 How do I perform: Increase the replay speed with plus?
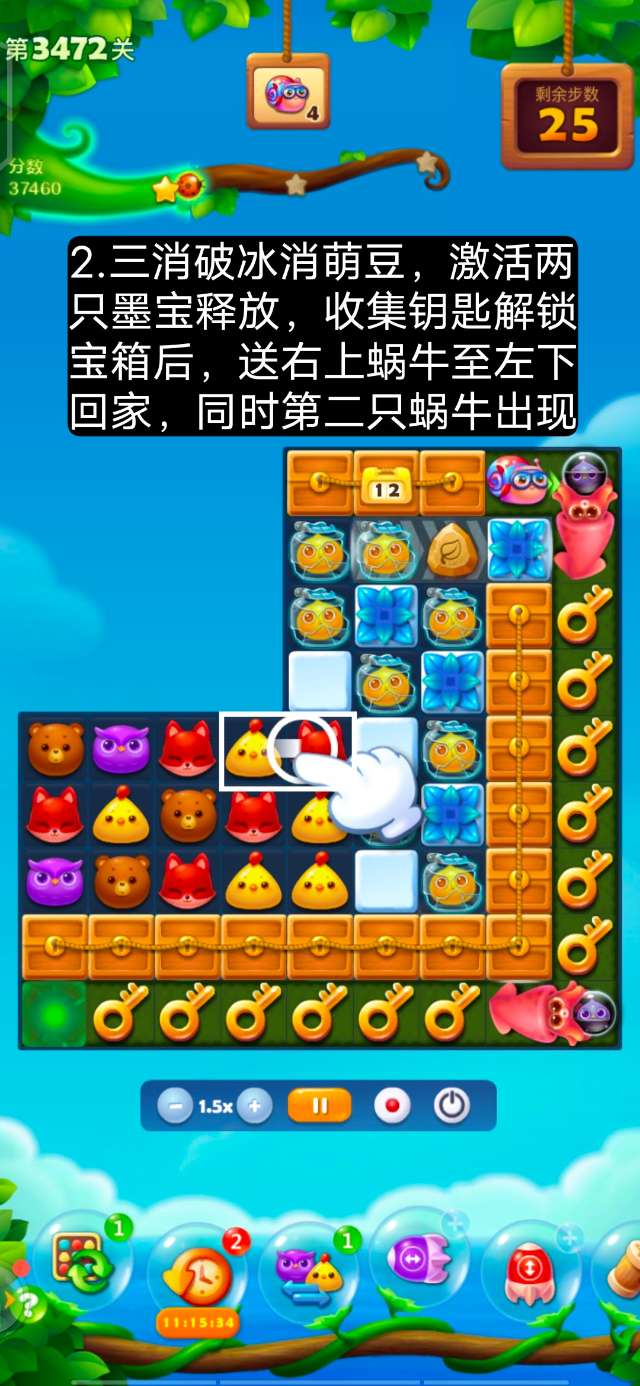click(x=254, y=1106)
